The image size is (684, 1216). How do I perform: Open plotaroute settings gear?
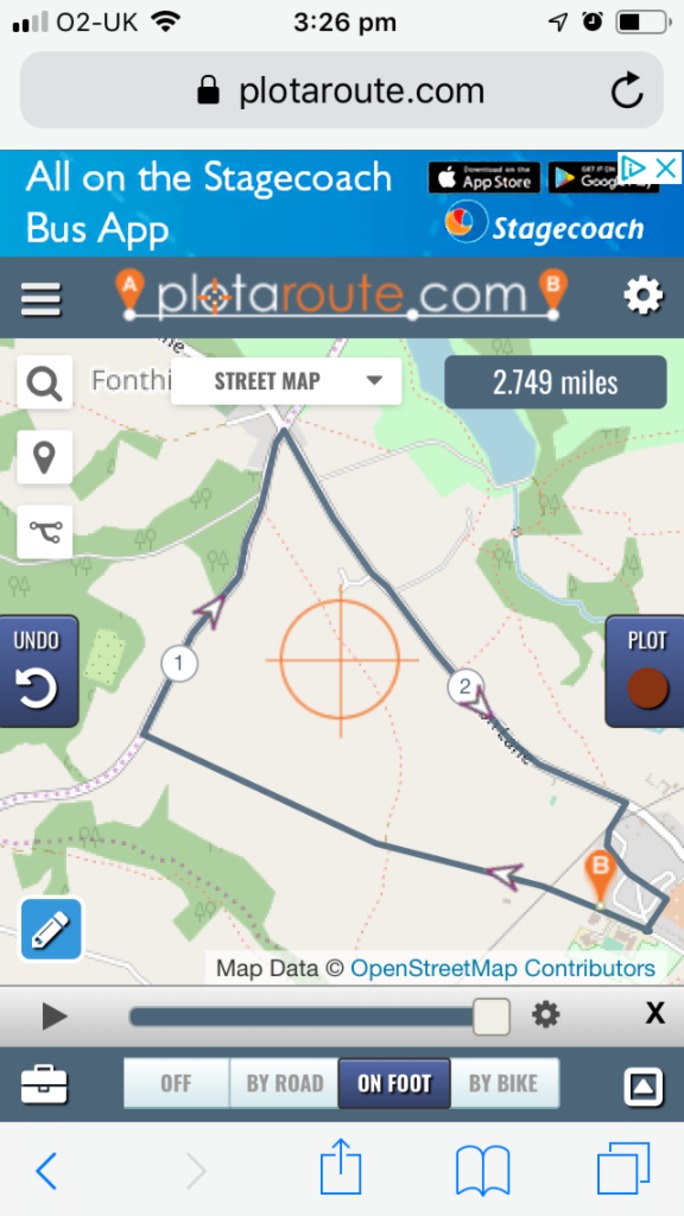(643, 297)
